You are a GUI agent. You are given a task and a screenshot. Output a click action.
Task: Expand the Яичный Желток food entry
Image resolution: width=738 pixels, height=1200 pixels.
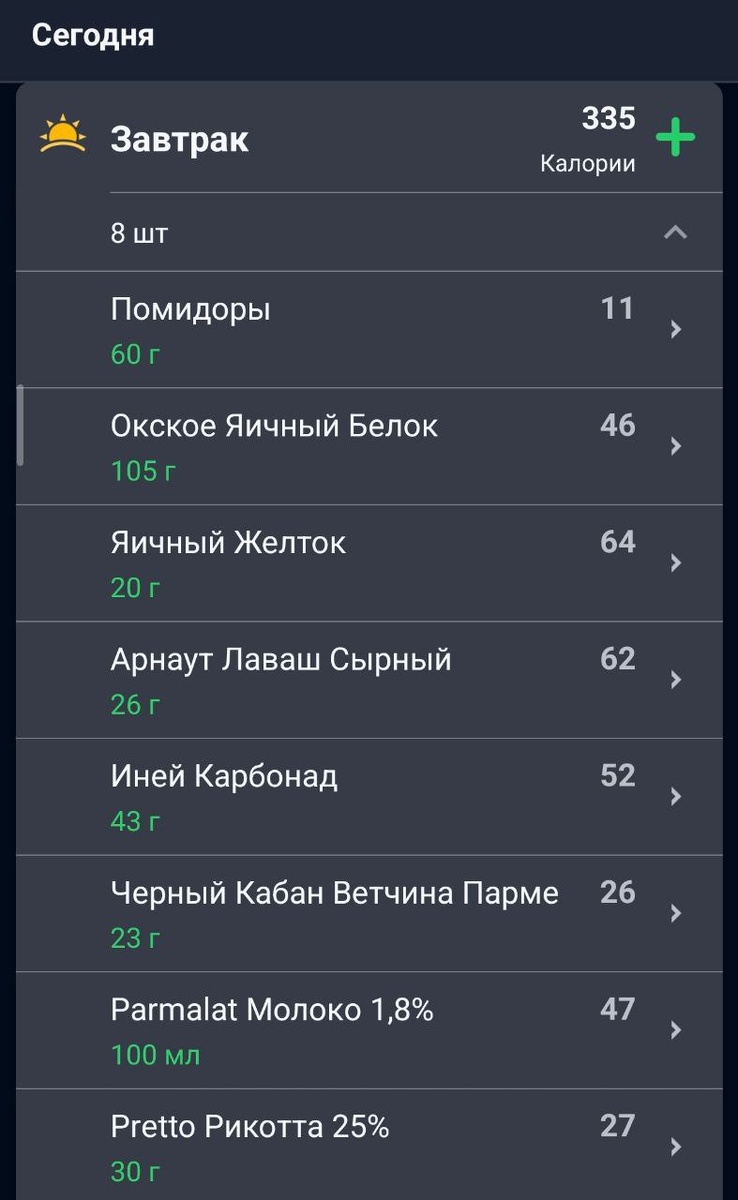click(677, 563)
